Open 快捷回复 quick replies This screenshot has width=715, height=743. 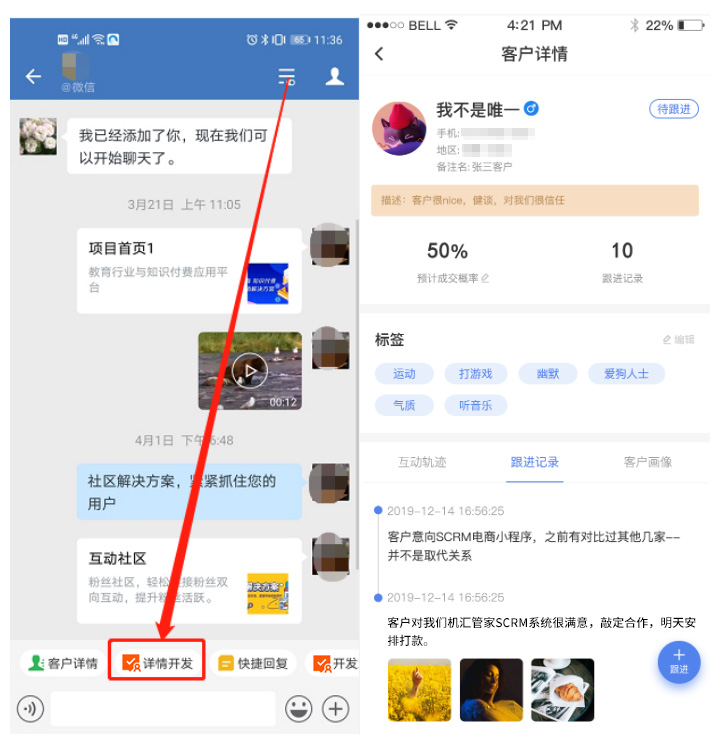pos(254,663)
